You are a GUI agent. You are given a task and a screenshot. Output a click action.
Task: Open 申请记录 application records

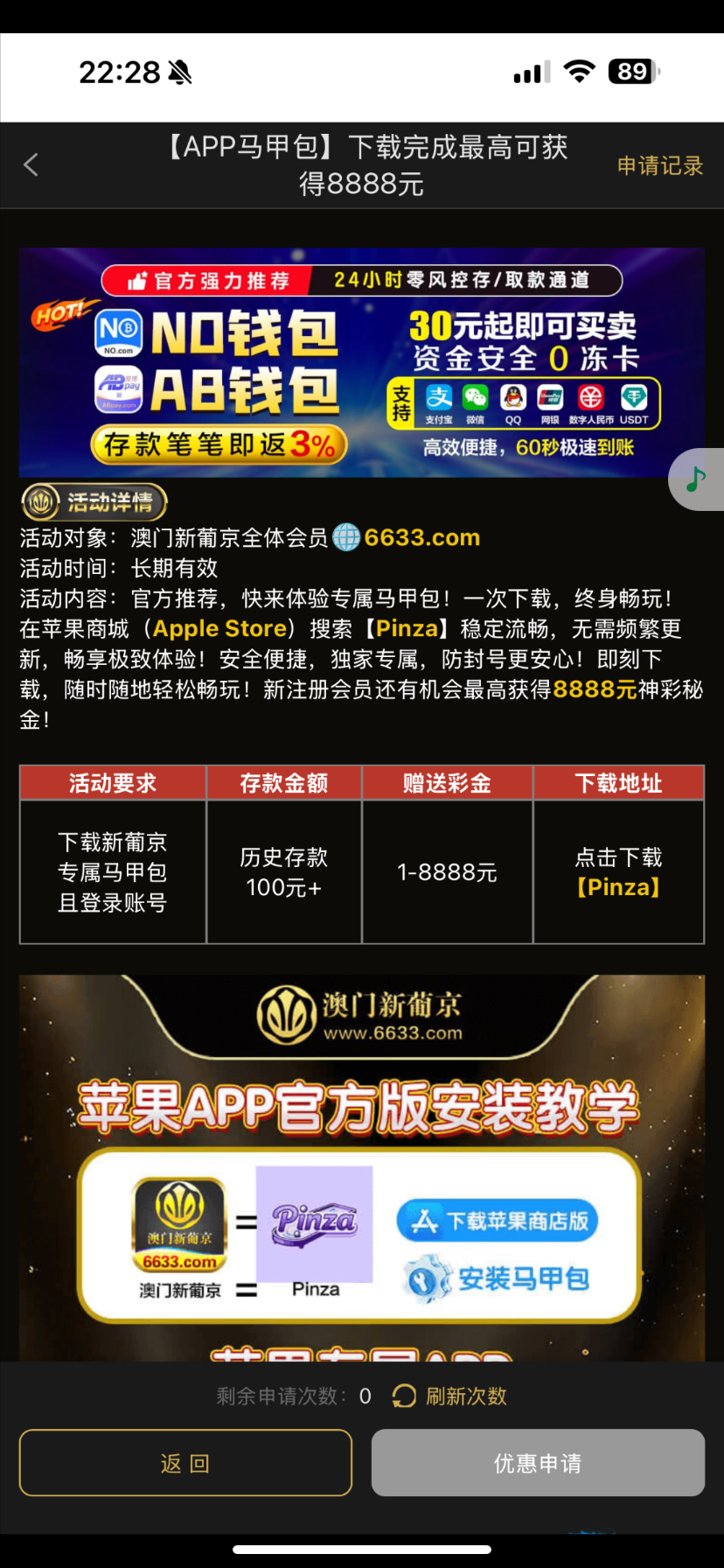659,165
